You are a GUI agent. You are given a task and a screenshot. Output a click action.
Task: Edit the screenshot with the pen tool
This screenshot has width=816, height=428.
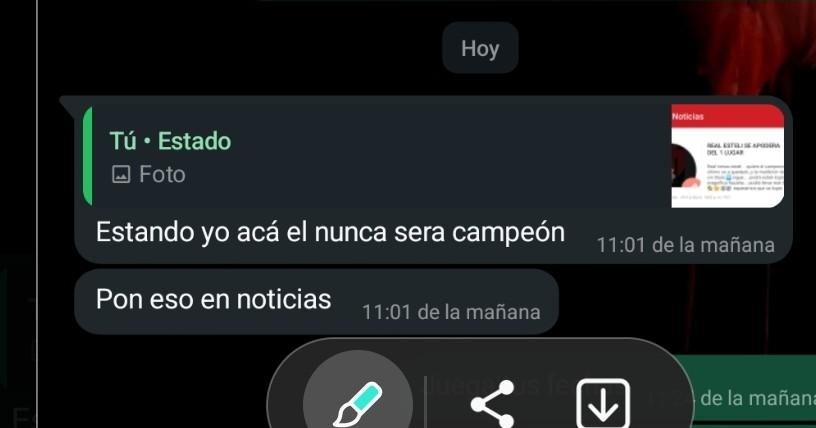(x=357, y=402)
